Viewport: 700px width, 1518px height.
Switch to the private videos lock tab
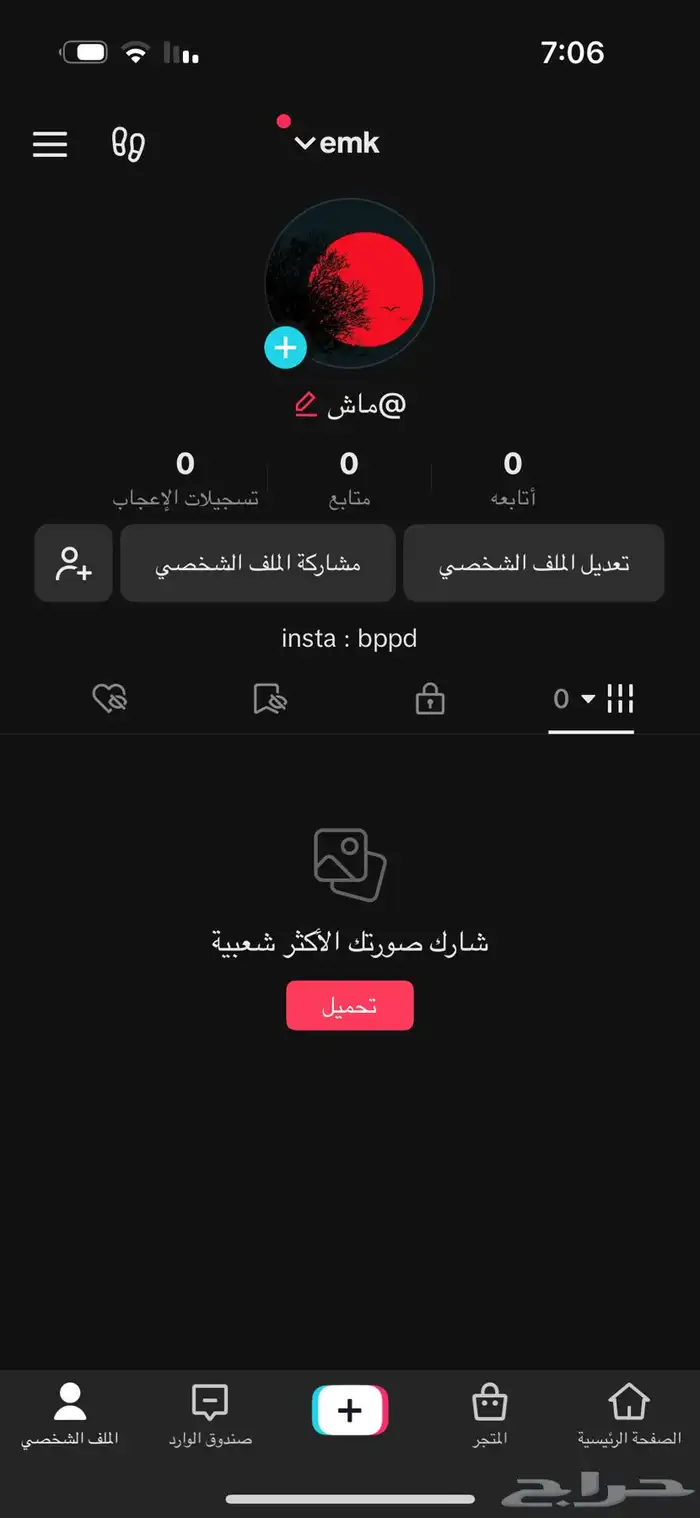click(x=430, y=700)
